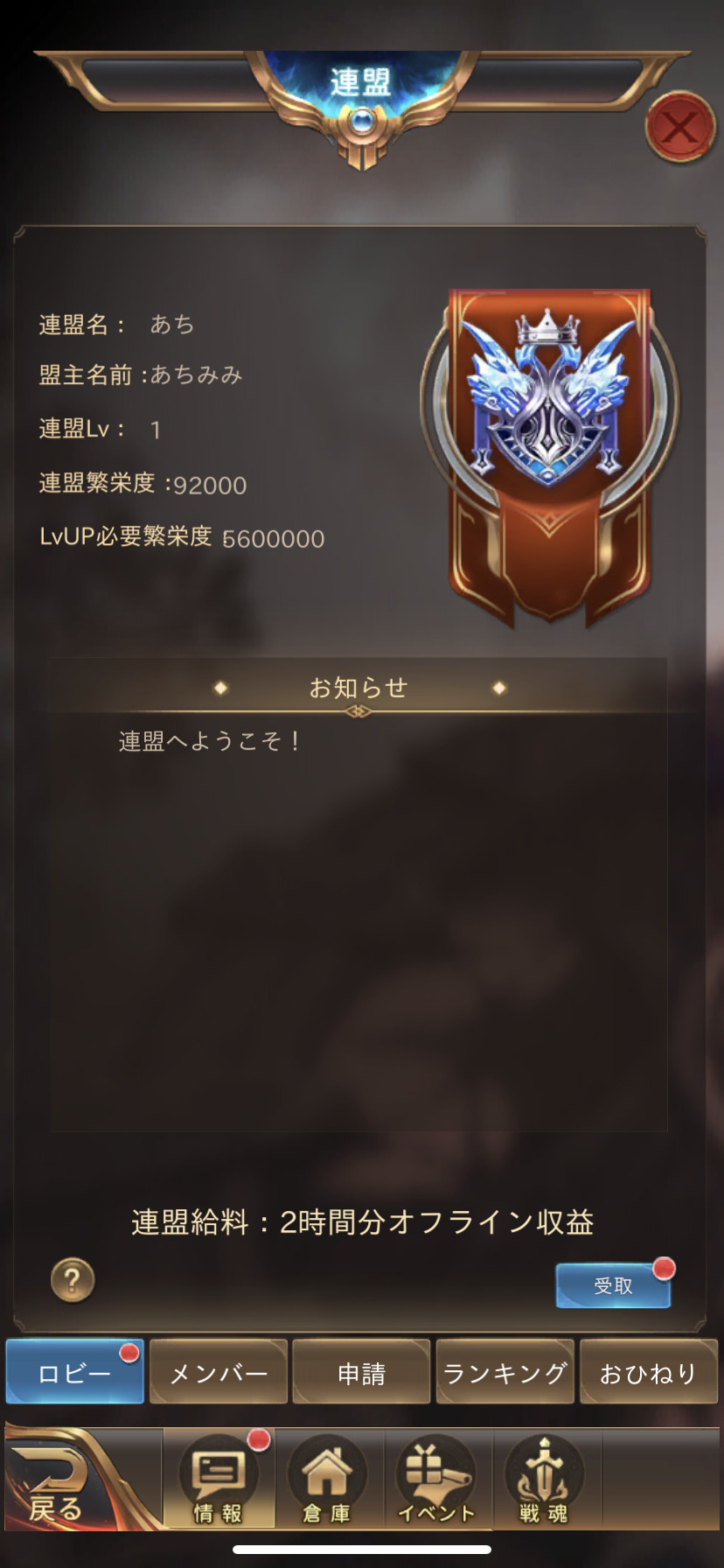The image size is (724, 1568).
Task: Select the 申請 tab
Action: (x=361, y=1373)
